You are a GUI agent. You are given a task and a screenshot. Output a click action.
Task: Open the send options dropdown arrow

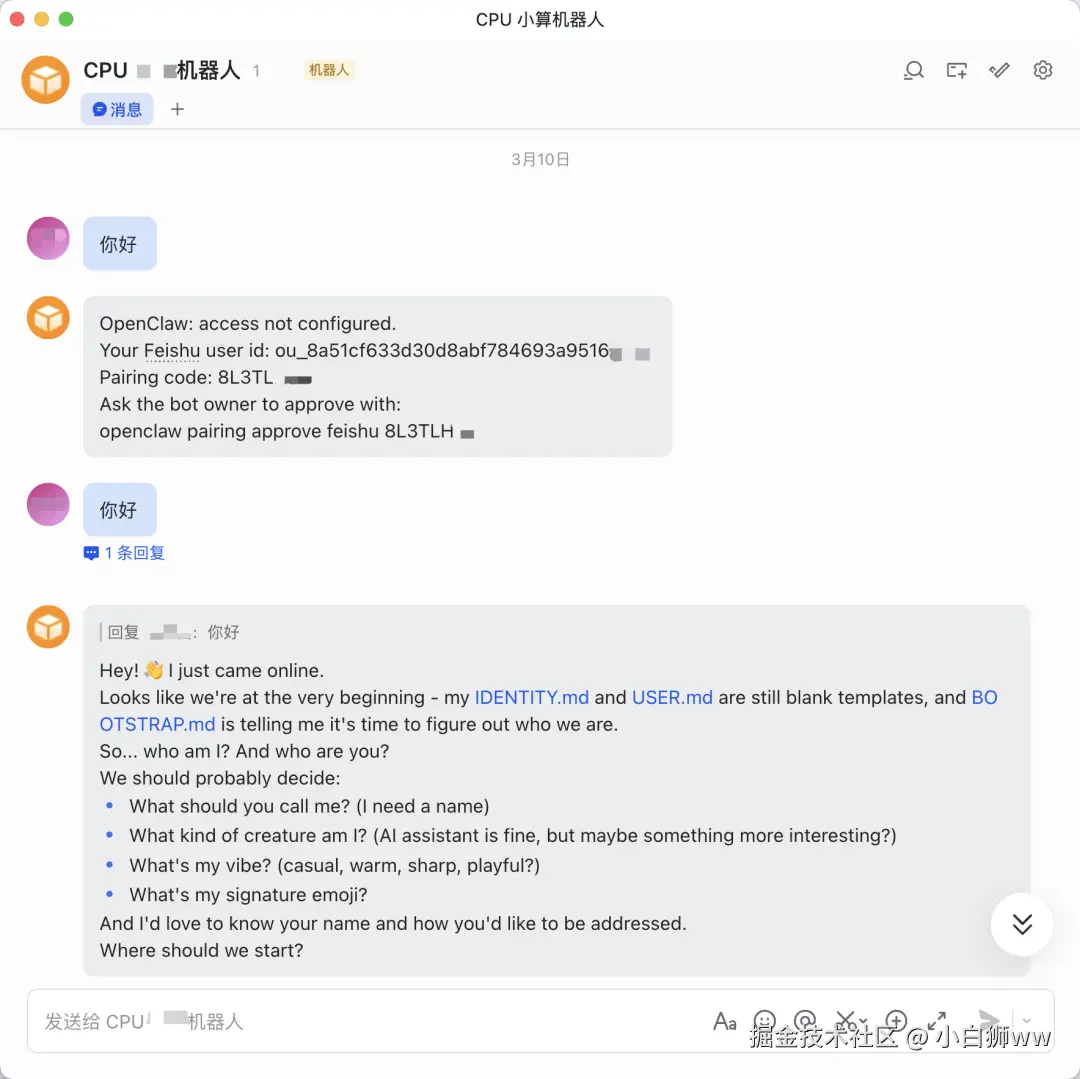[1027, 1021]
